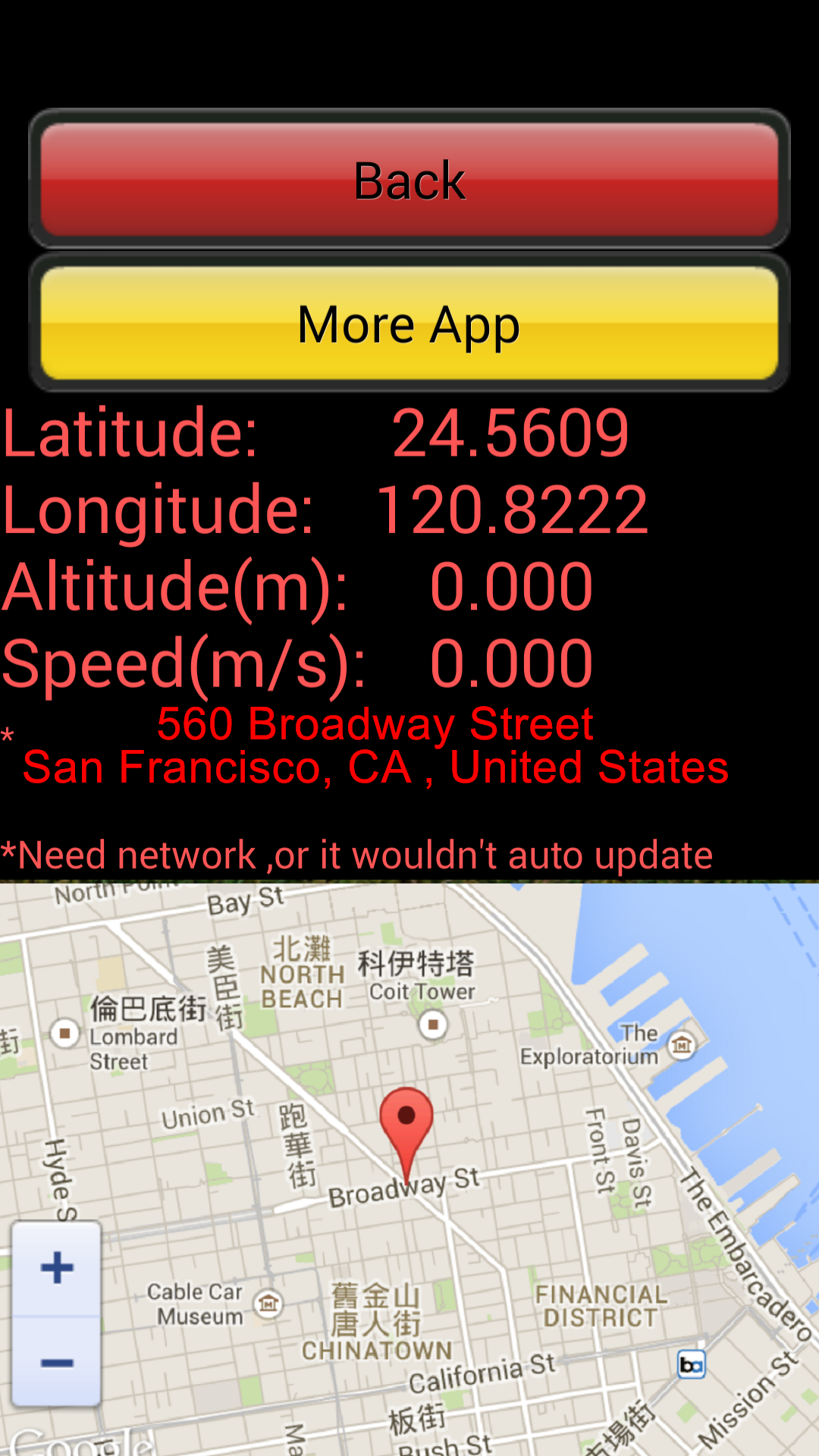Tap the CHINATOWN label on the map
This screenshot has height=1456, width=819.
(x=377, y=1350)
